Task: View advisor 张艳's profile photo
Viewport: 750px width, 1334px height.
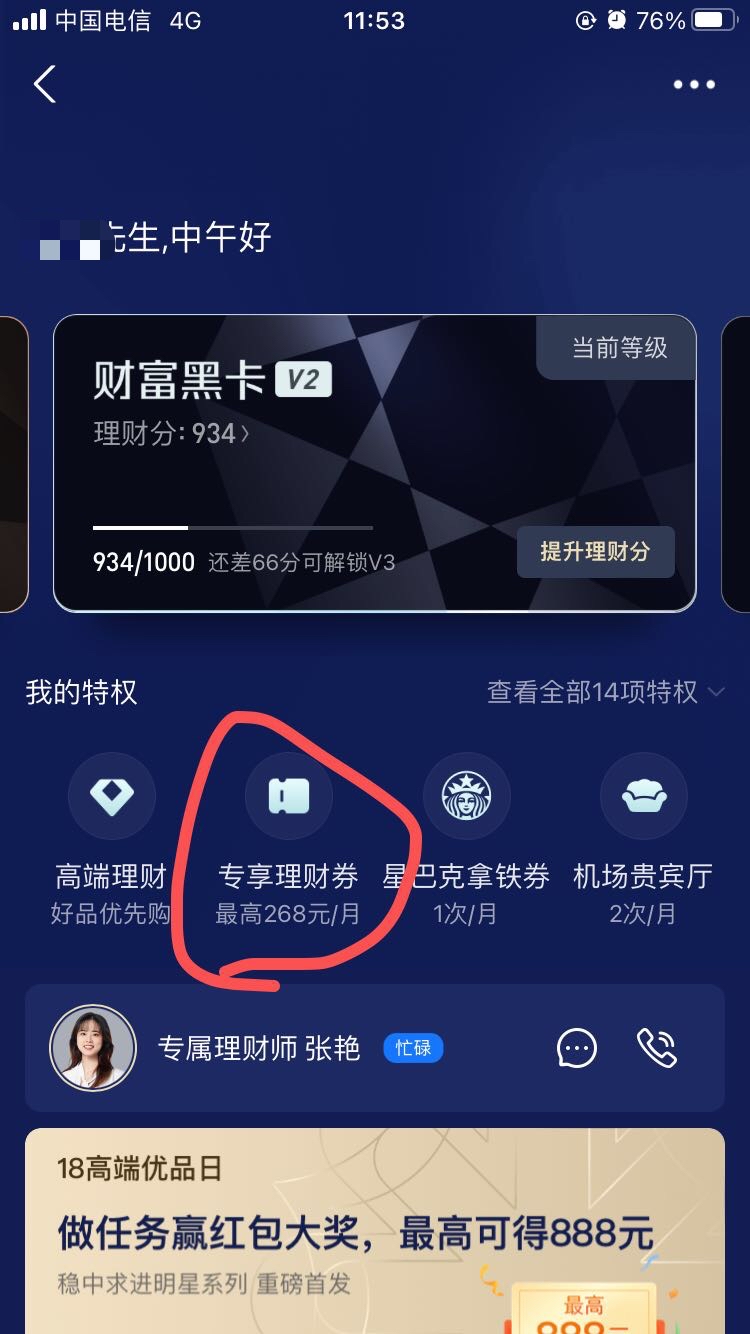Action: (x=92, y=1048)
